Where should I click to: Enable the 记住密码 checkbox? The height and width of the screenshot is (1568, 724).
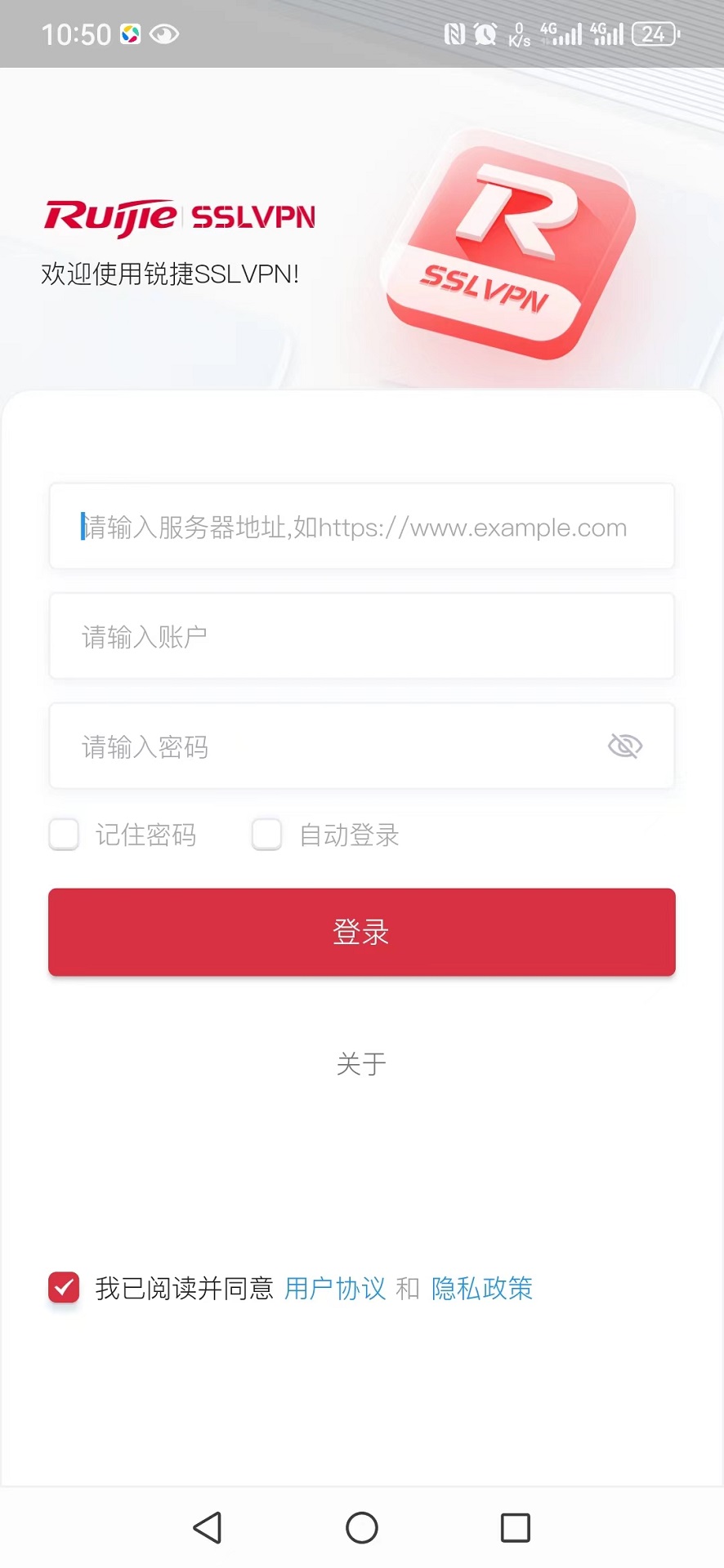[65, 835]
